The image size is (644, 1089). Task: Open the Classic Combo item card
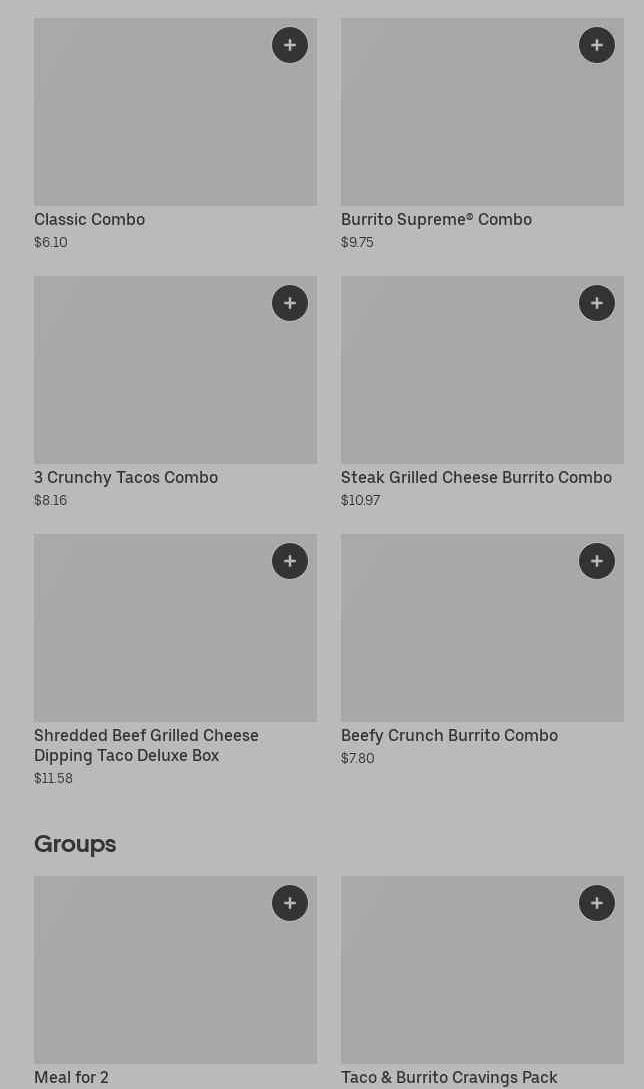coord(175,134)
